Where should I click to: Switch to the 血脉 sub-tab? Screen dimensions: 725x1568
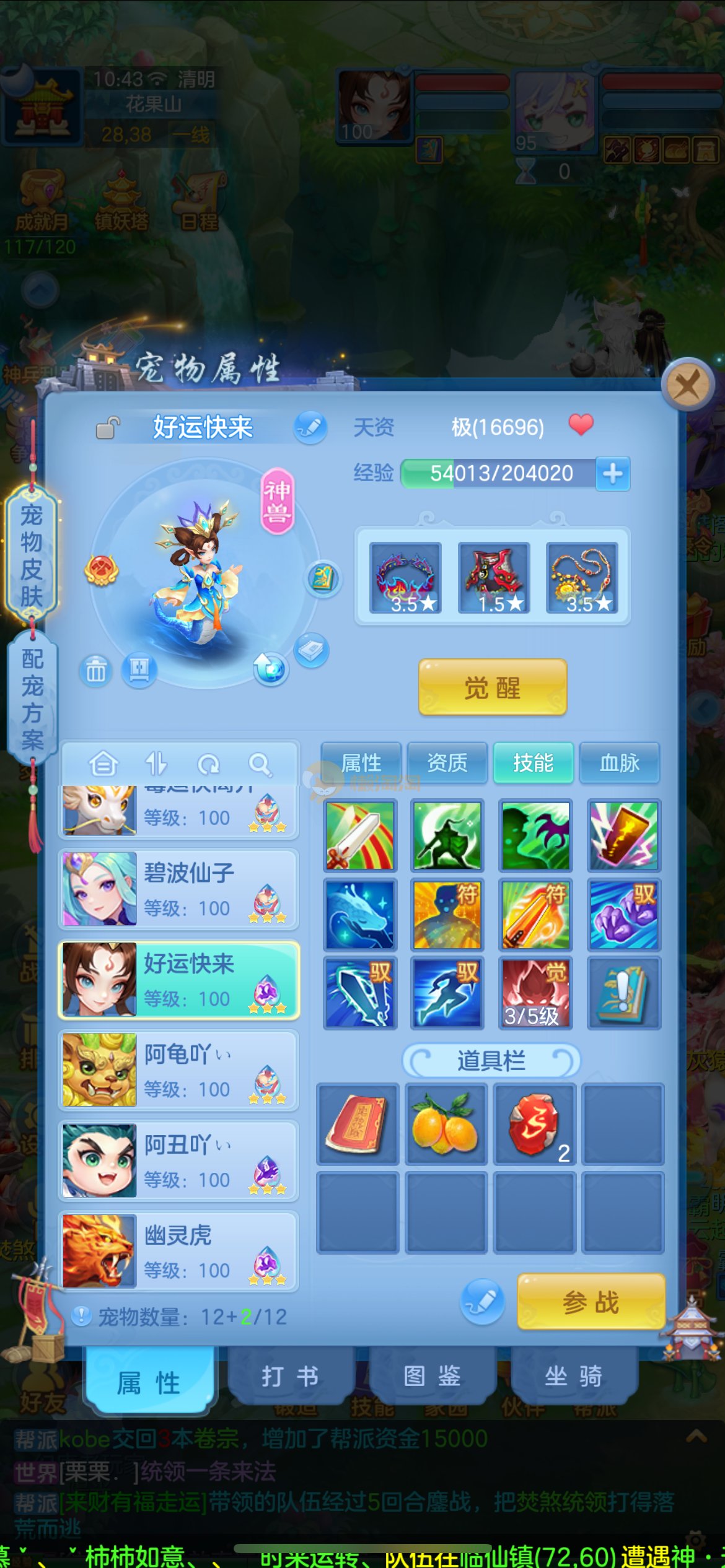click(x=619, y=763)
